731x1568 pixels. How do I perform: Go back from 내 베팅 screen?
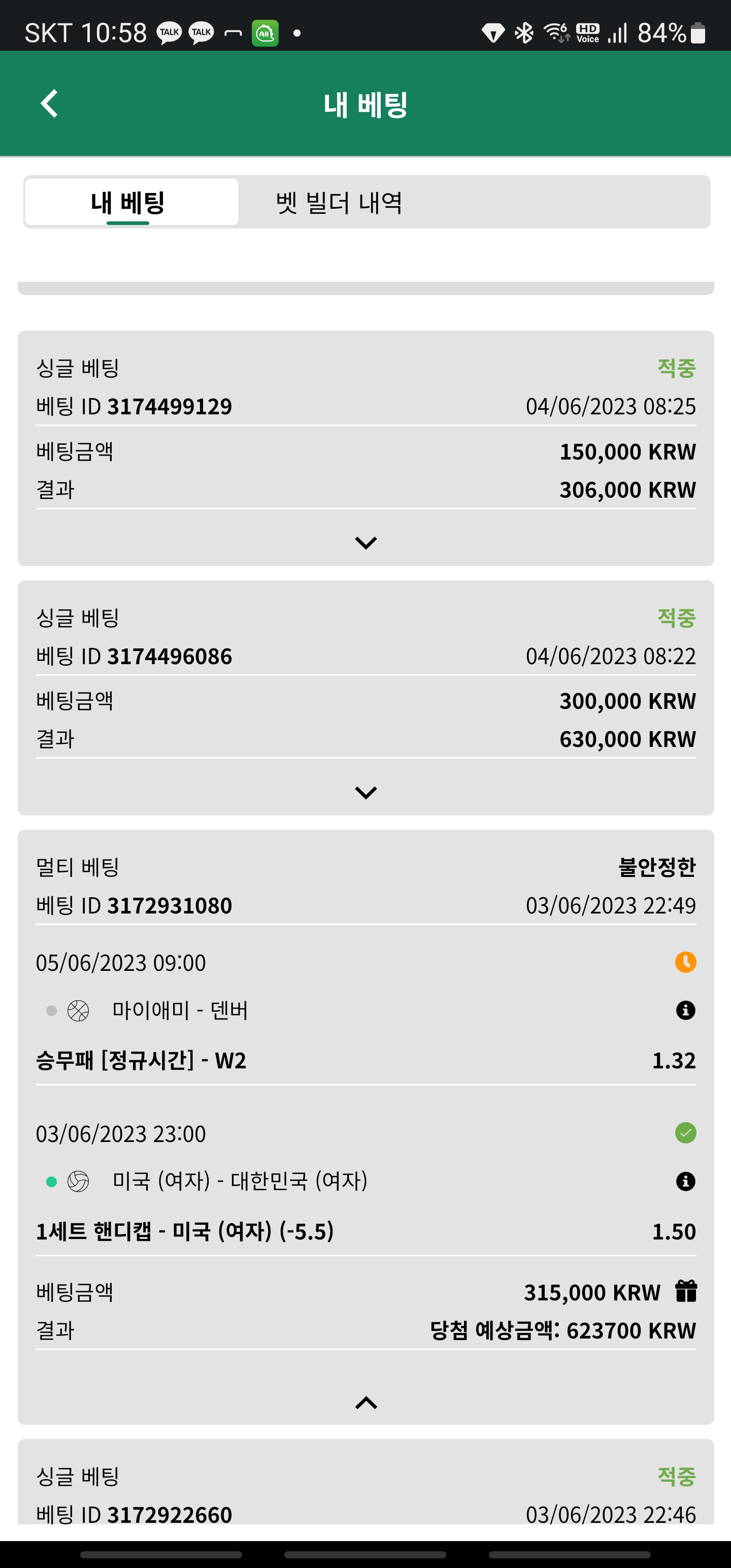pyautogui.click(x=49, y=104)
